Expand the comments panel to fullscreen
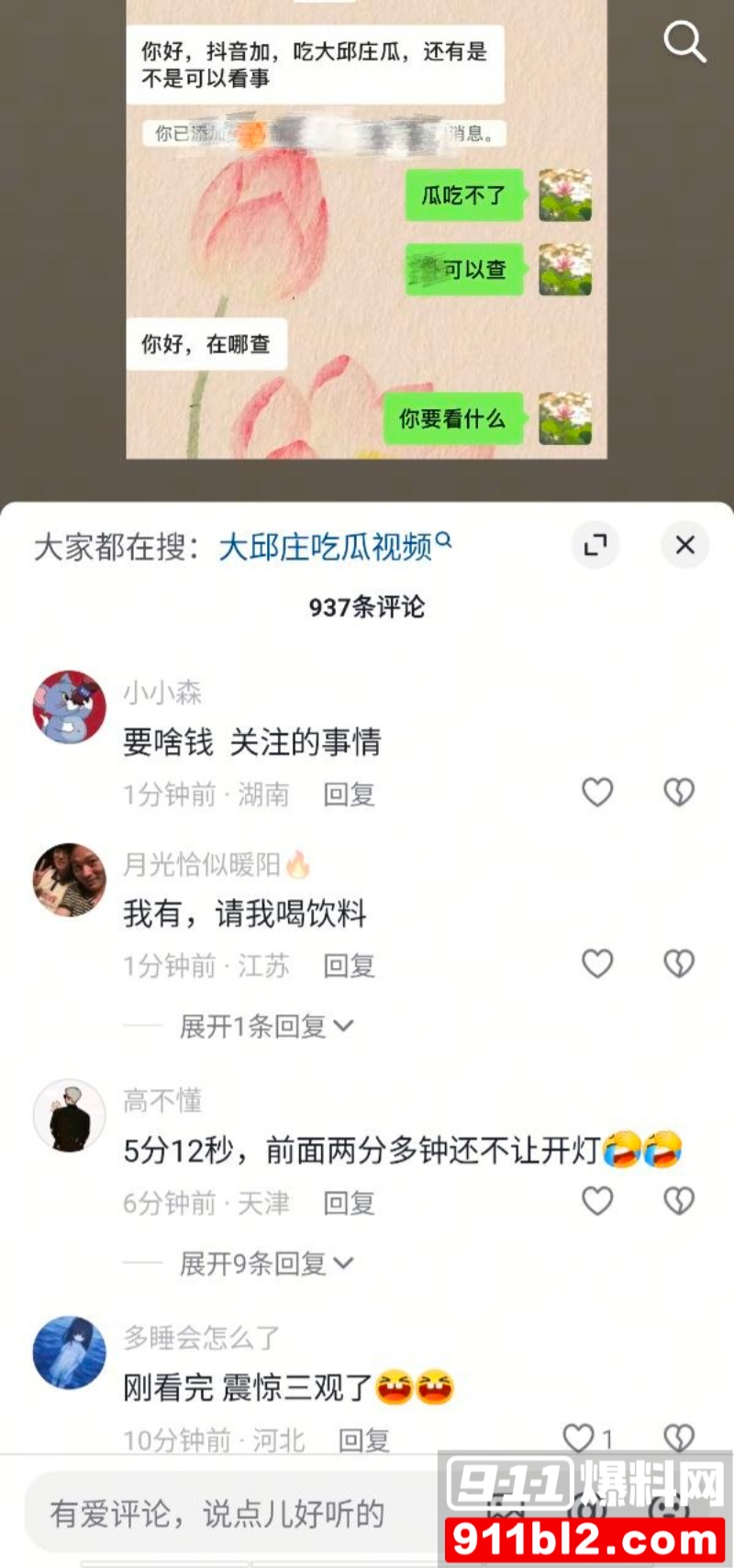The width and height of the screenshot is (734, 1568). click(x=596, y=545)
